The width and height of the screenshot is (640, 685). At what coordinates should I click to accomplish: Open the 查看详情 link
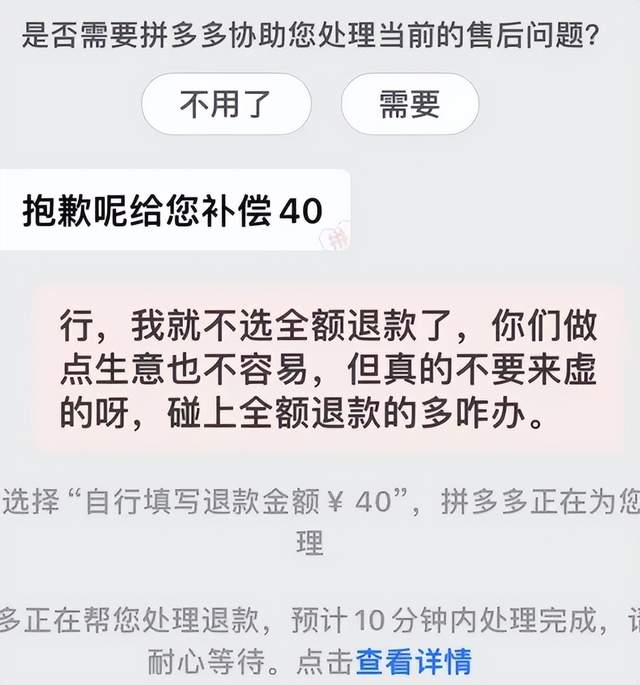413,661
